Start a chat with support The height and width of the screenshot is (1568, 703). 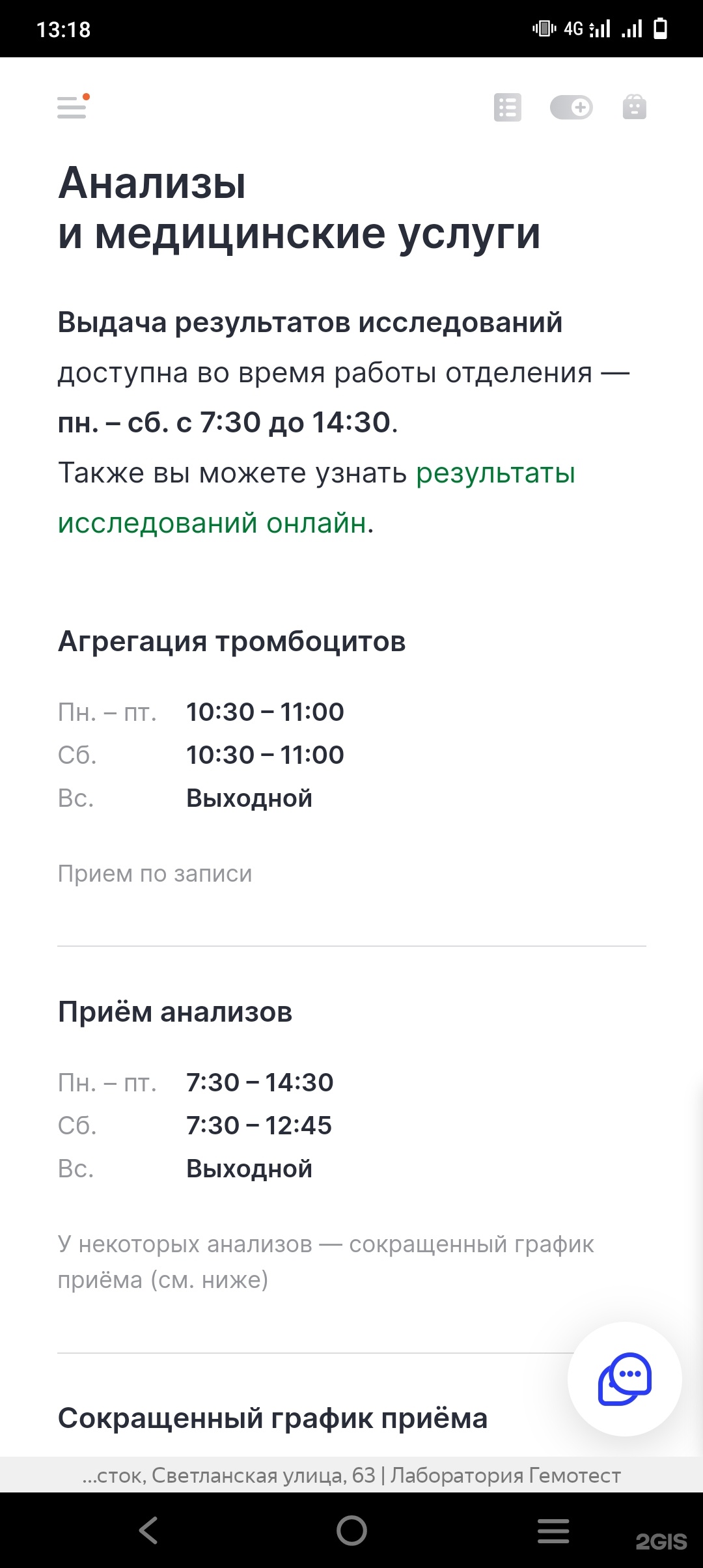(624, 1379)
